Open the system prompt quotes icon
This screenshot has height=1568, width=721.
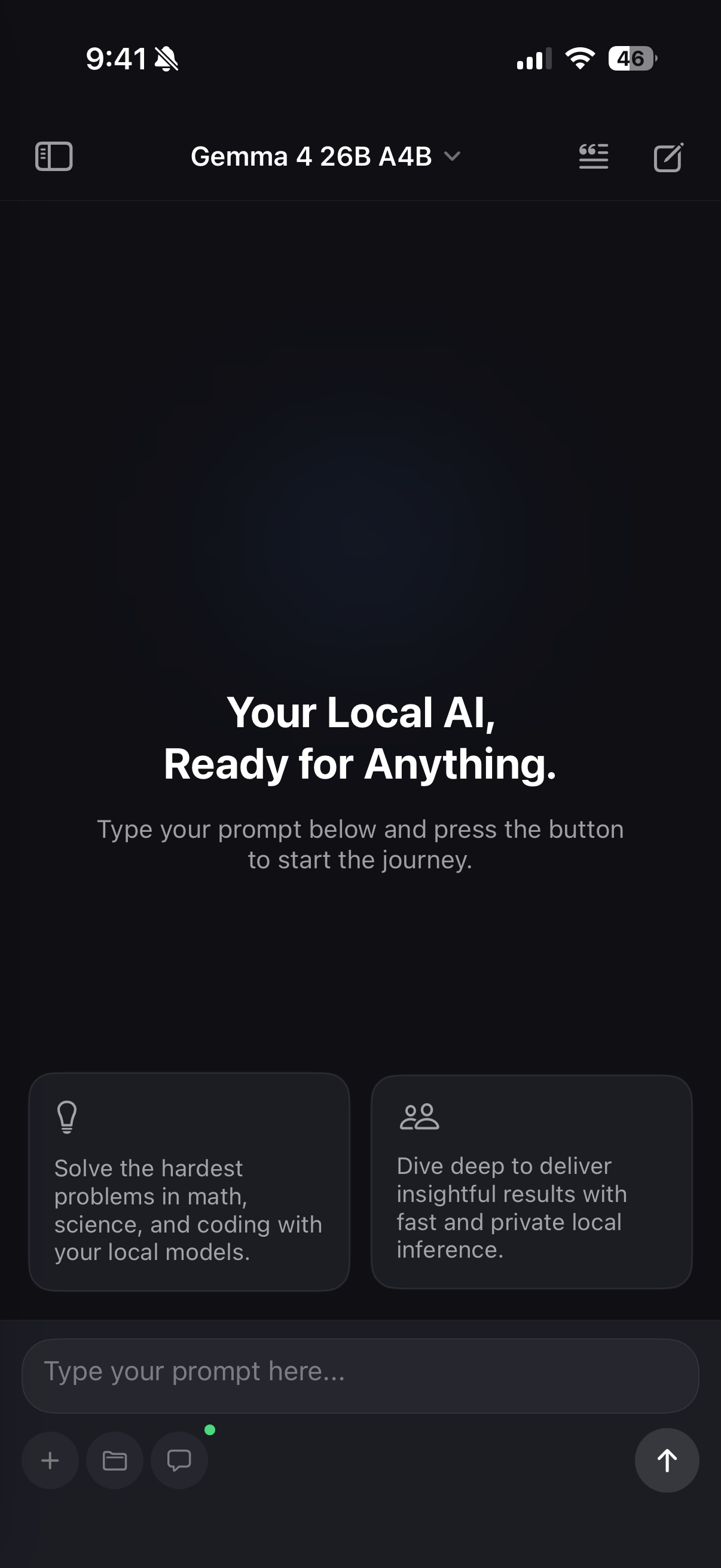pos(593,157)
